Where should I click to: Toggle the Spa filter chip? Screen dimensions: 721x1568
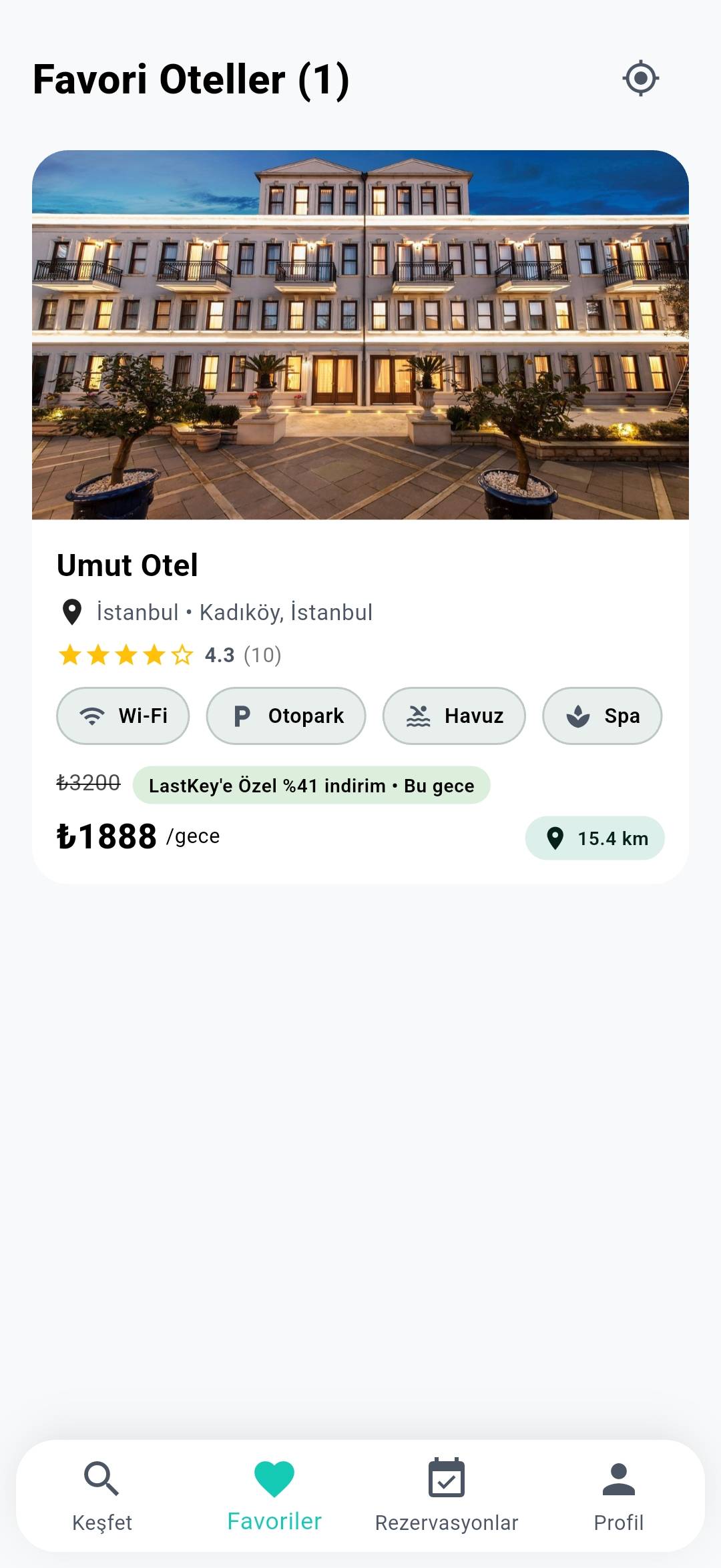602,716
